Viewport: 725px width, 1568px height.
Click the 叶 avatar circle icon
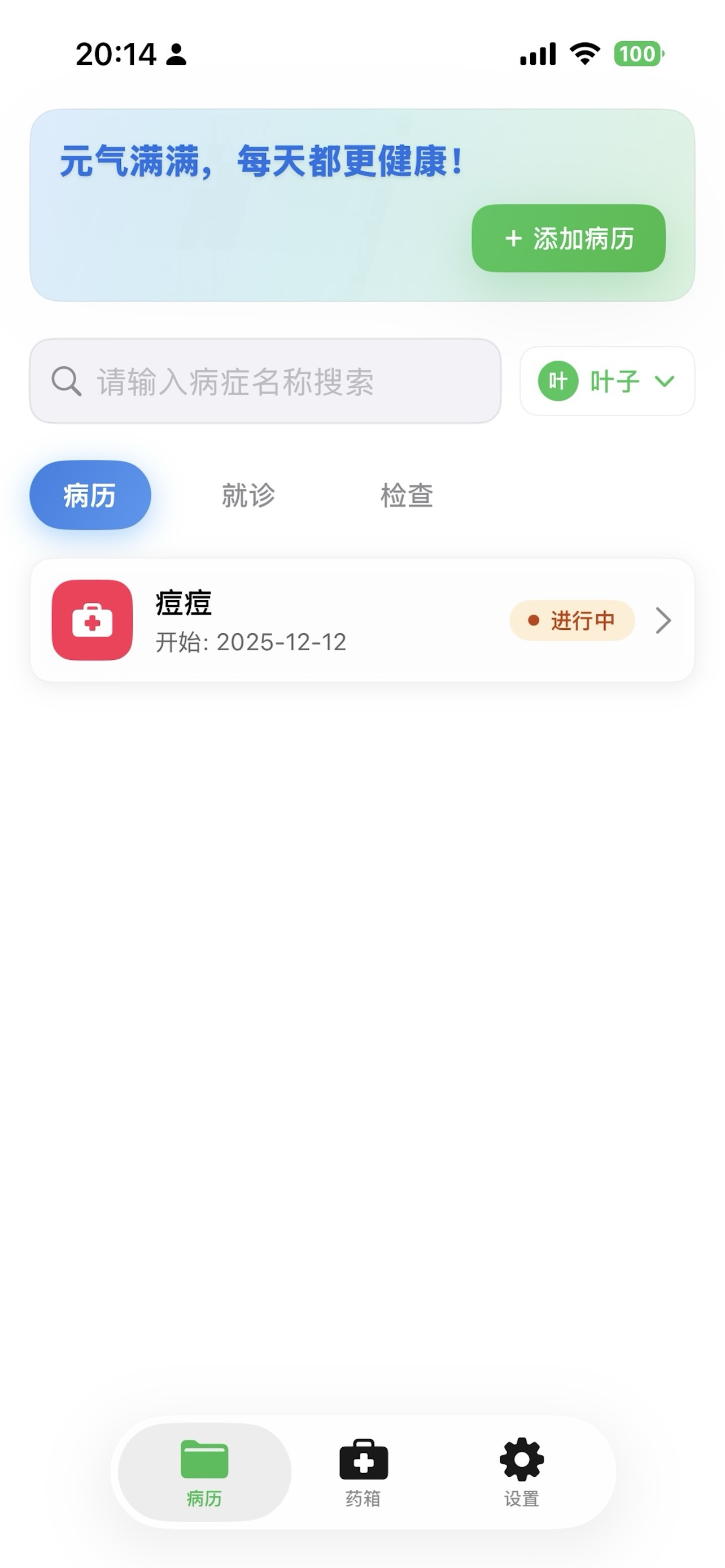[559, 380]
